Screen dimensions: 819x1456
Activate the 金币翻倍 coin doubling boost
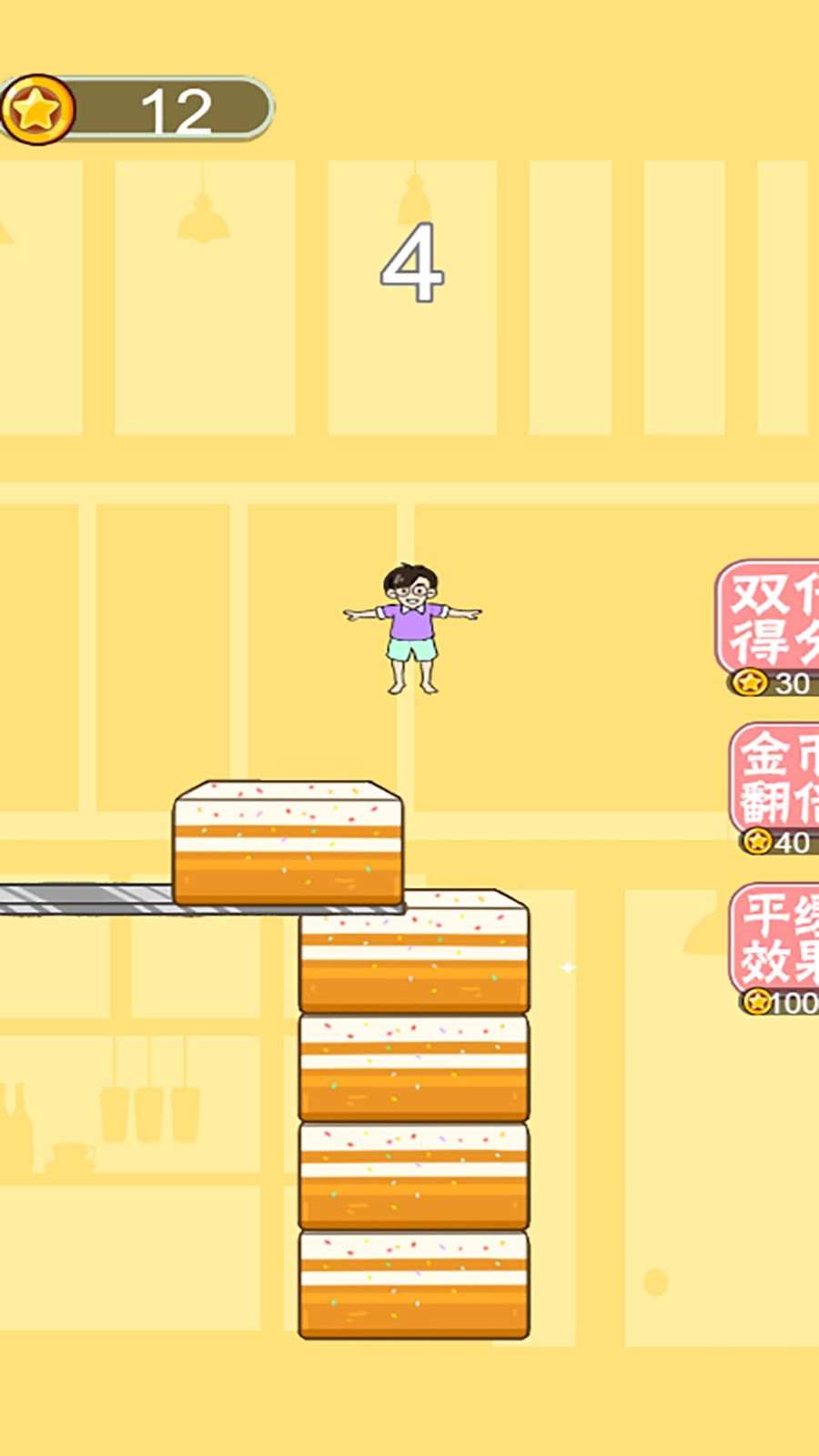[776, 782]
